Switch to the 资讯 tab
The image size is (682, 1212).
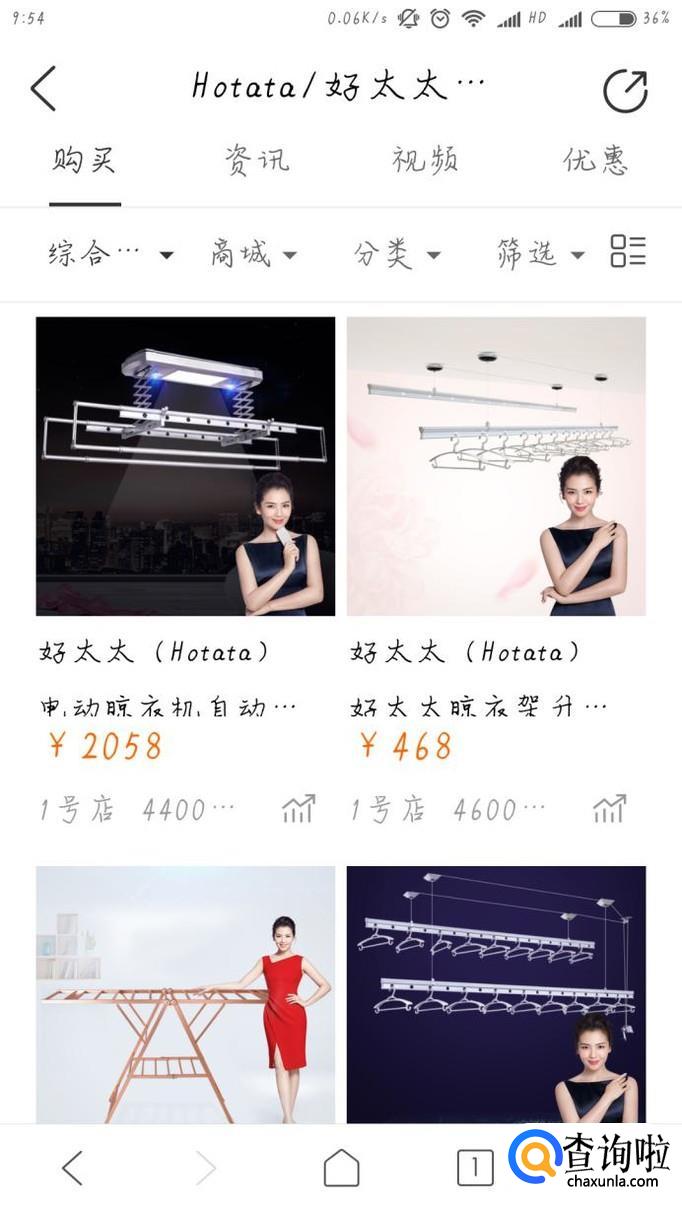tap(257, 160)
